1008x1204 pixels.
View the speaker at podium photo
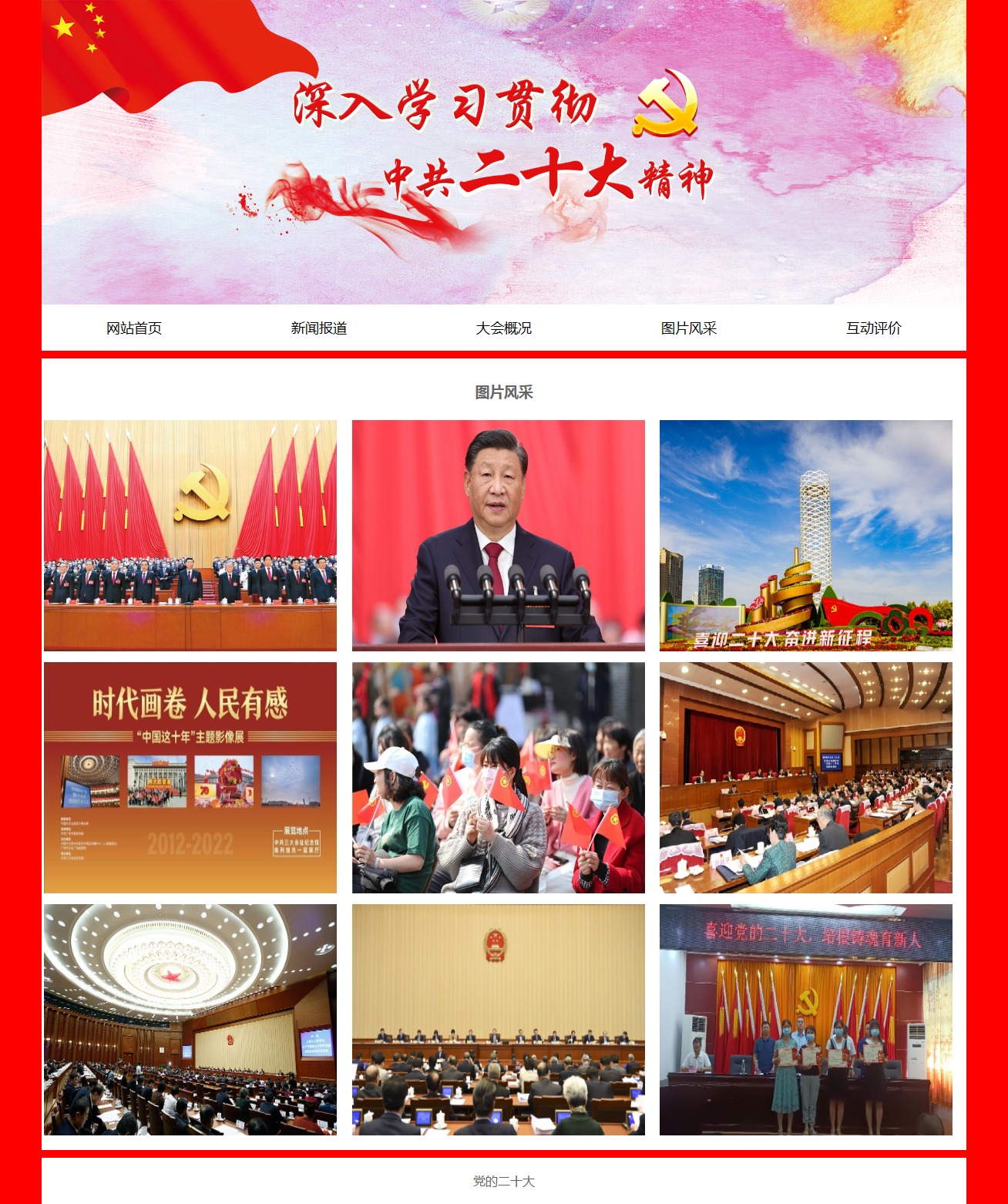point(499,536)
